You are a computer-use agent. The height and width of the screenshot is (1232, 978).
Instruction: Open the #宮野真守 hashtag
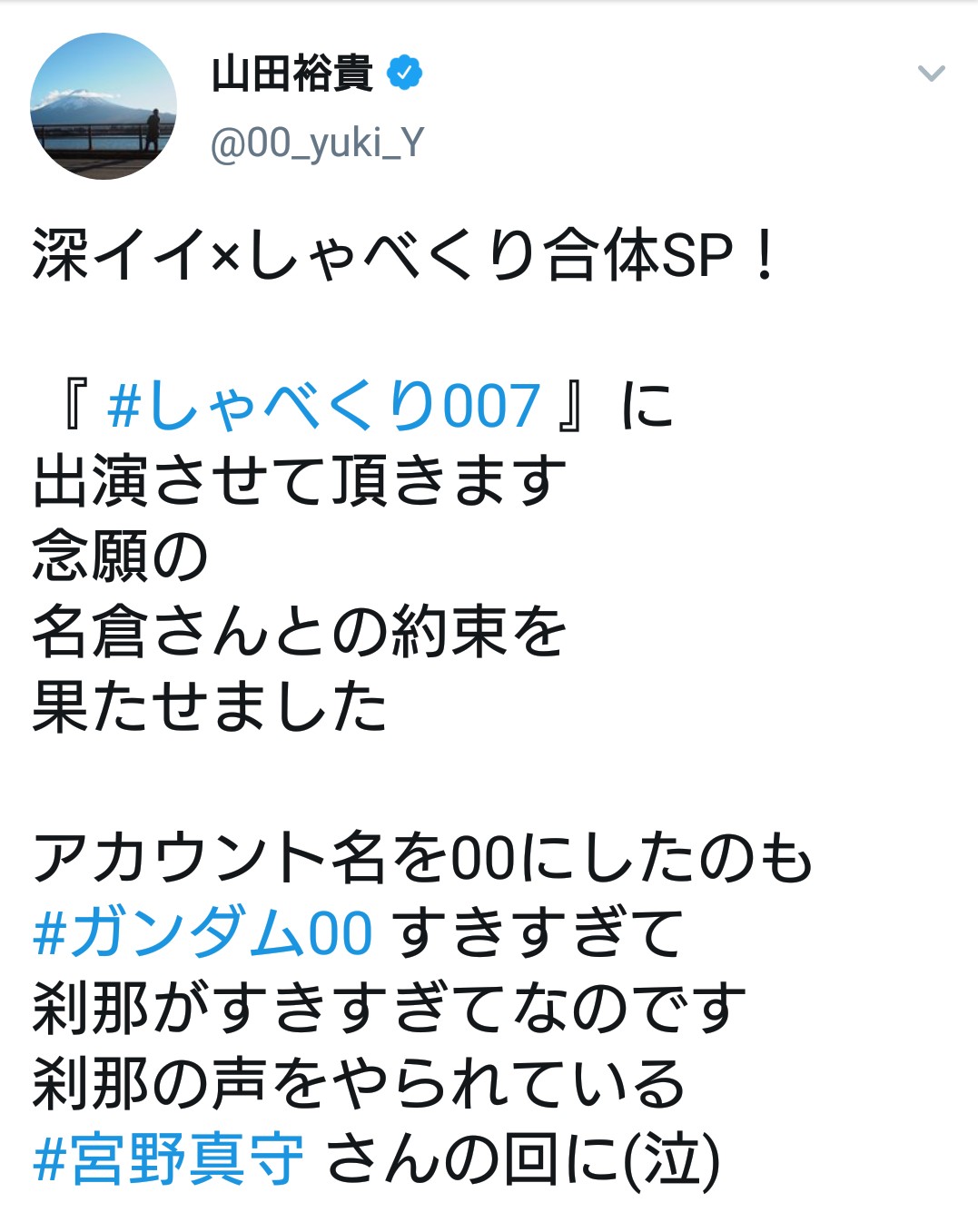click(x=168, y=1159)
